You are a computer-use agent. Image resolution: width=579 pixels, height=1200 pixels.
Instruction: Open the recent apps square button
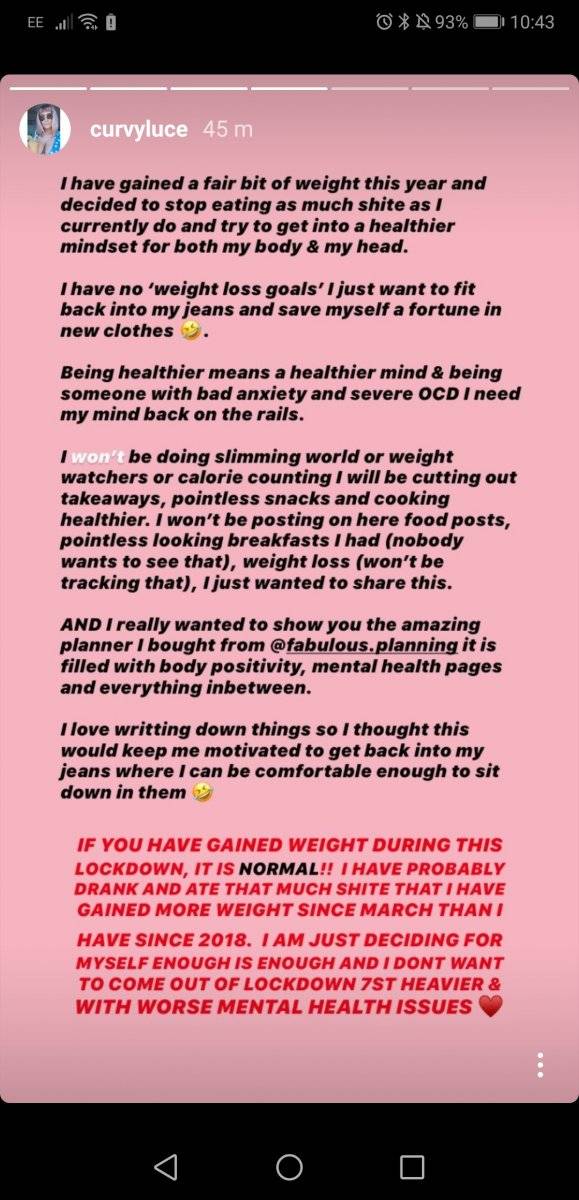[x=412, y=1166]
